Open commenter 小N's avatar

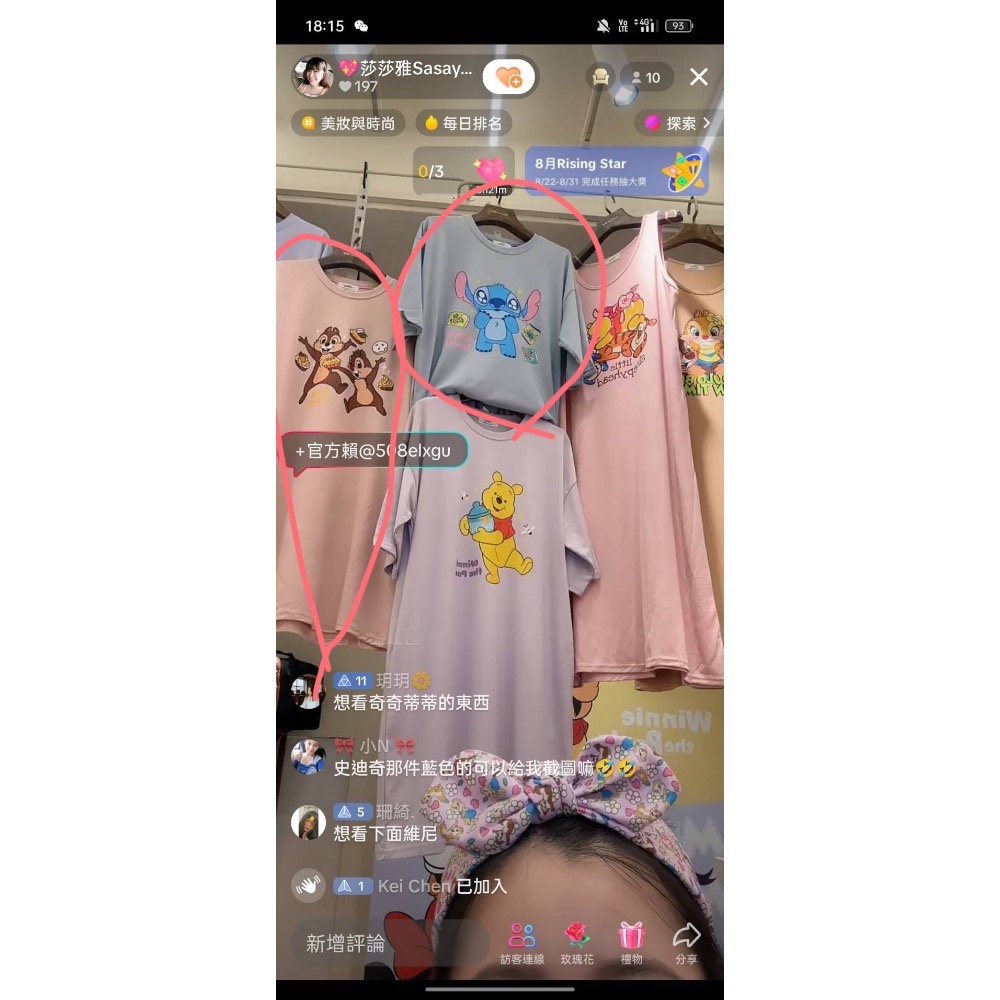[x=308, y=757]
